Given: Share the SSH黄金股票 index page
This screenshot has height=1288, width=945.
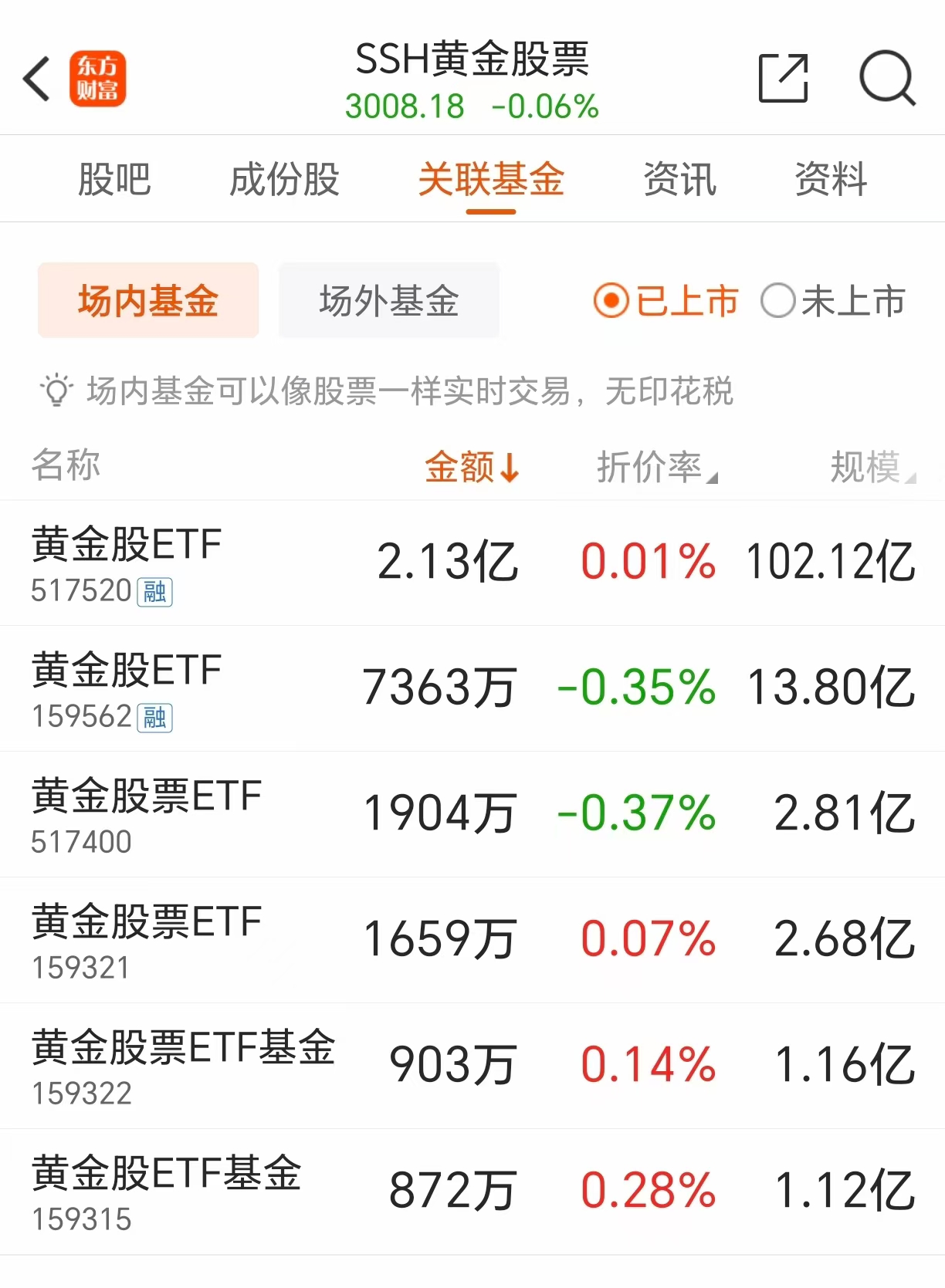Looking at the screenshot, I should (783, 78).
